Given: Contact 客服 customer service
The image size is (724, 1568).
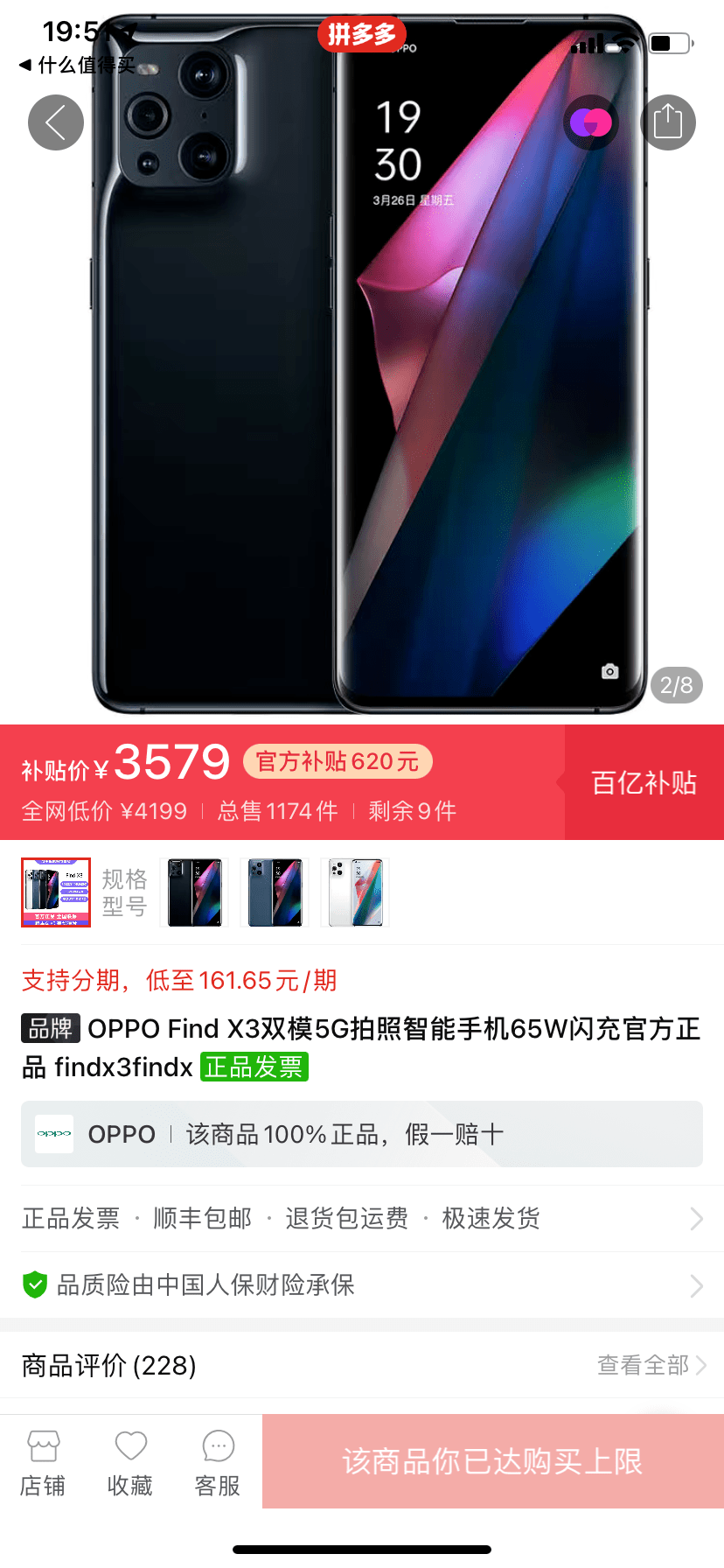Looking at the screenshot, I should point(218,1462).
